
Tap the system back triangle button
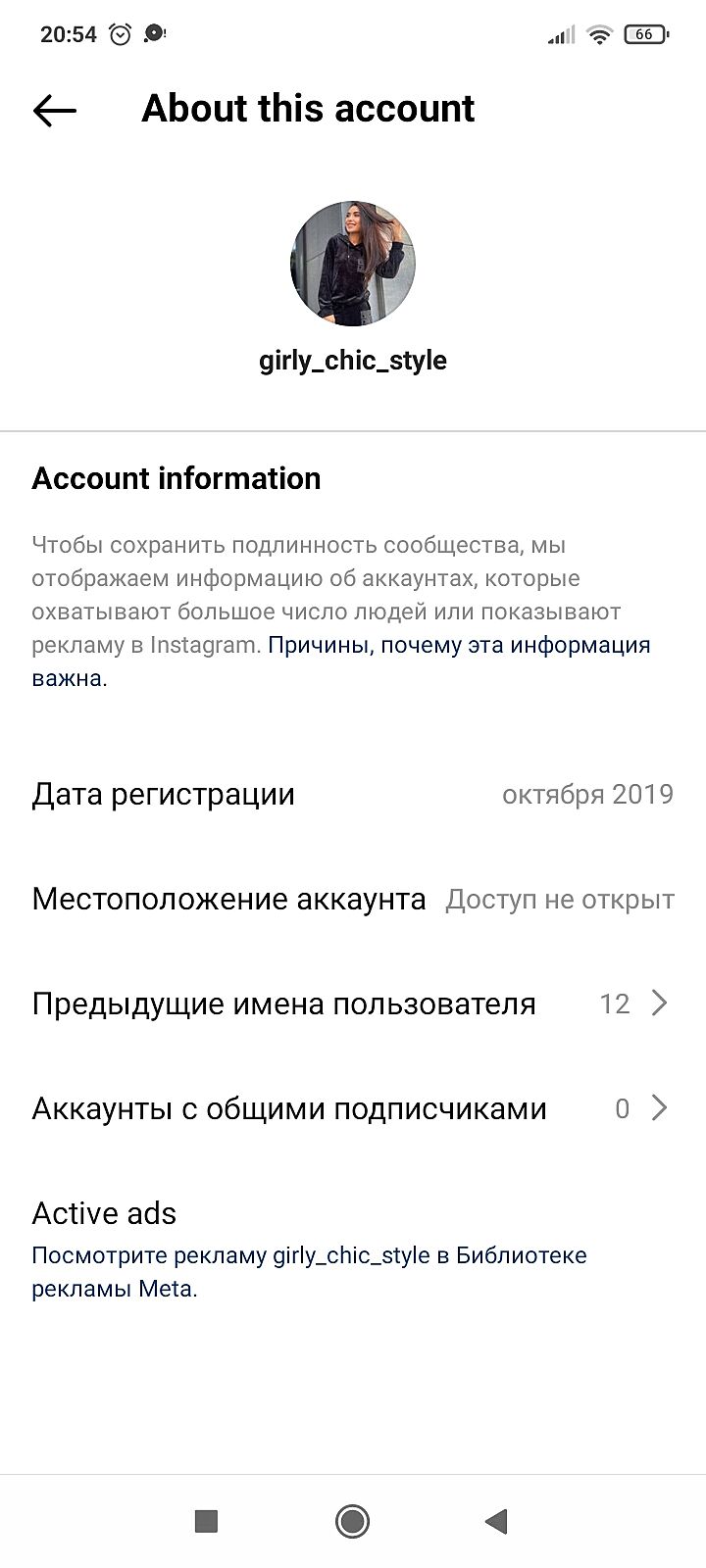point(496,1521)
